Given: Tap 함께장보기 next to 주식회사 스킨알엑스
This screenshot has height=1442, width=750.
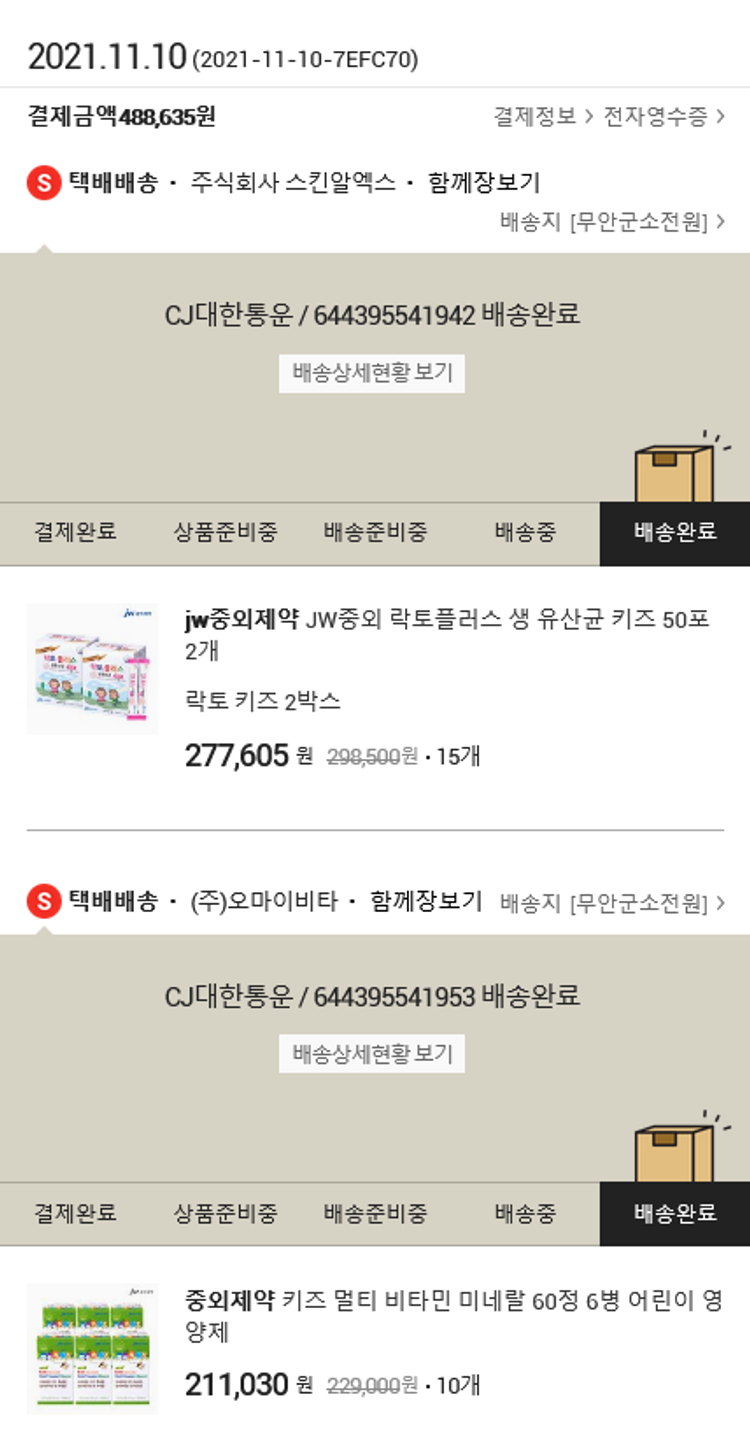Looking at the screenshot, I should click(484, 183).
